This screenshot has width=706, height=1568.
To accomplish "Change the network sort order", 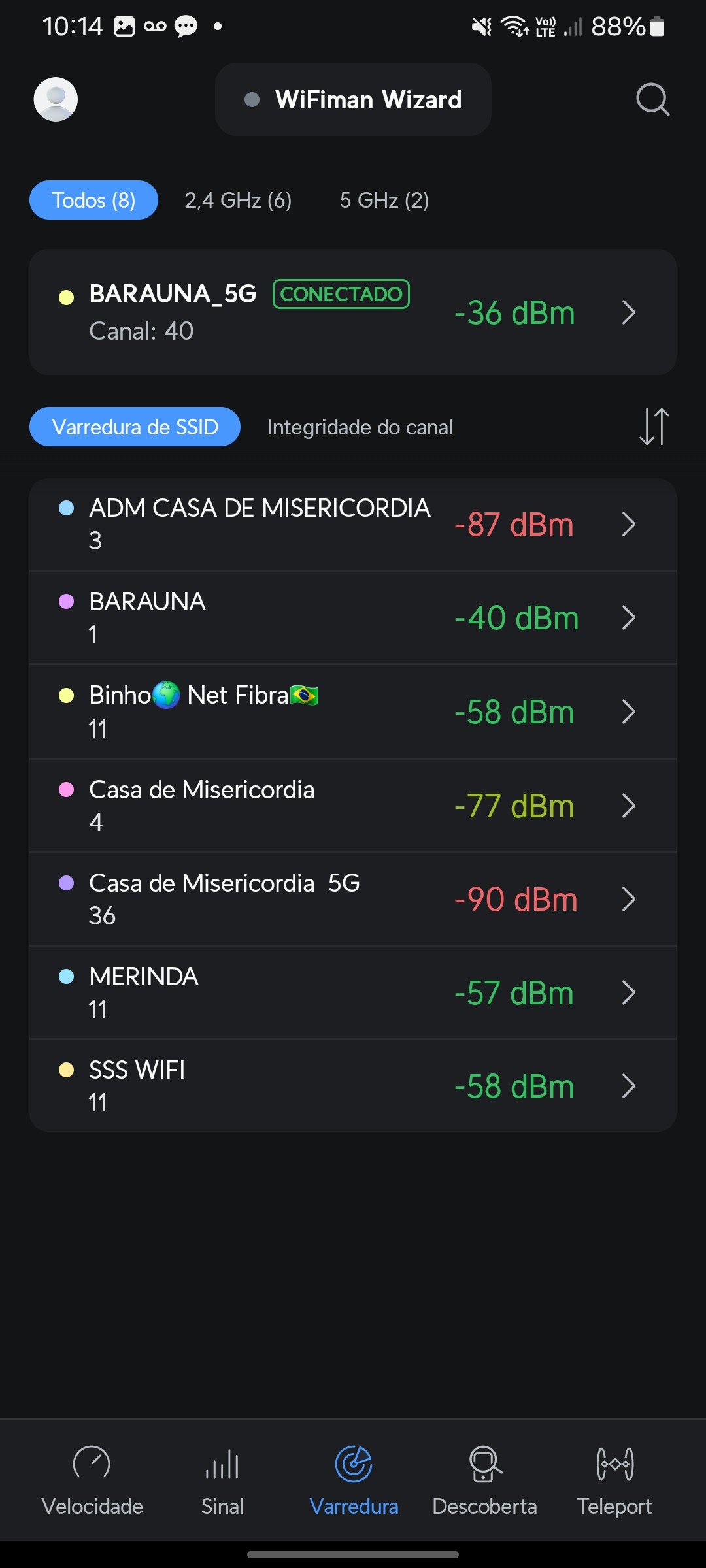I will (x=654, y=427).
